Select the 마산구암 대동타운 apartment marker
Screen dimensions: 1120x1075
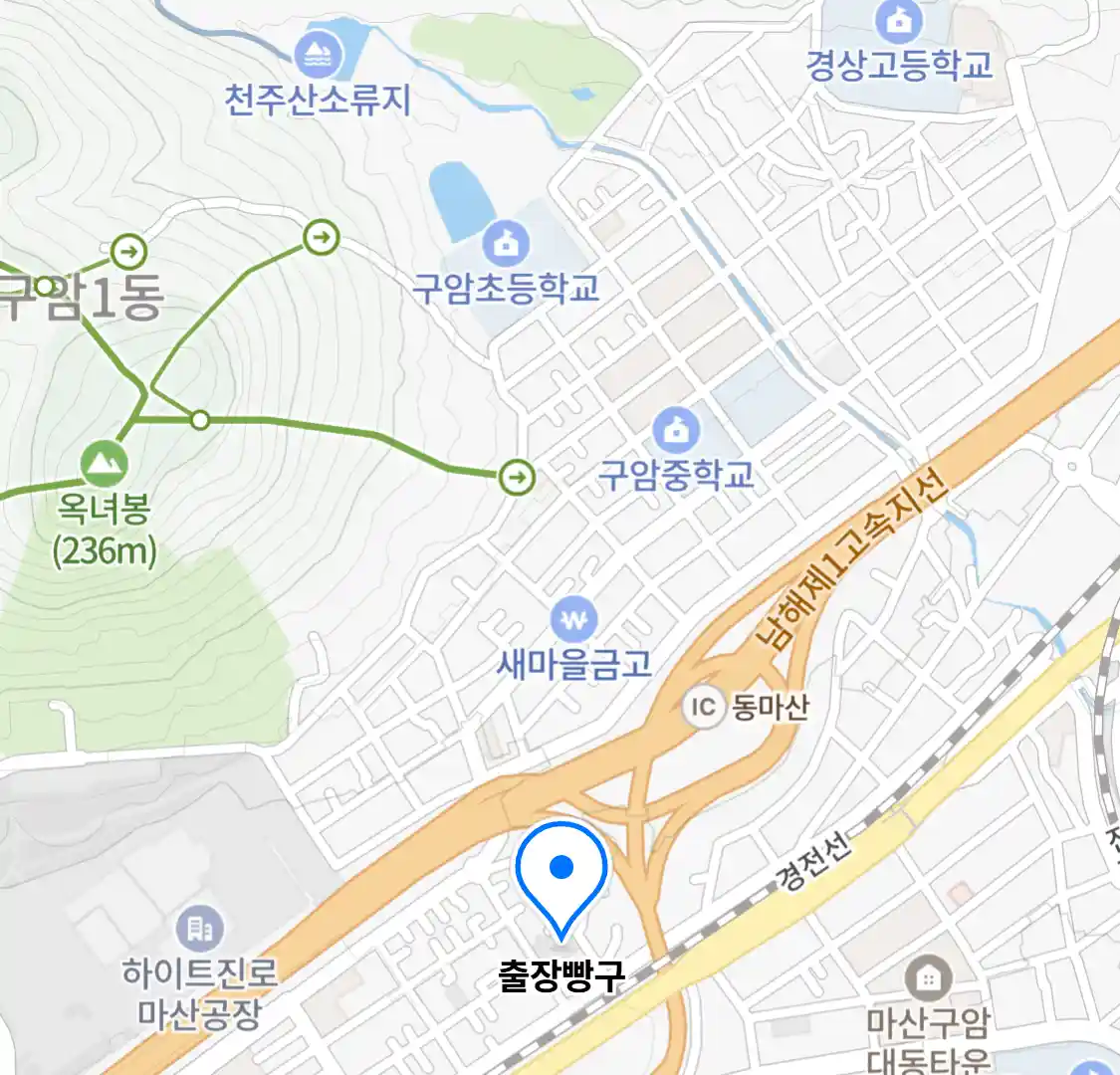928,978
